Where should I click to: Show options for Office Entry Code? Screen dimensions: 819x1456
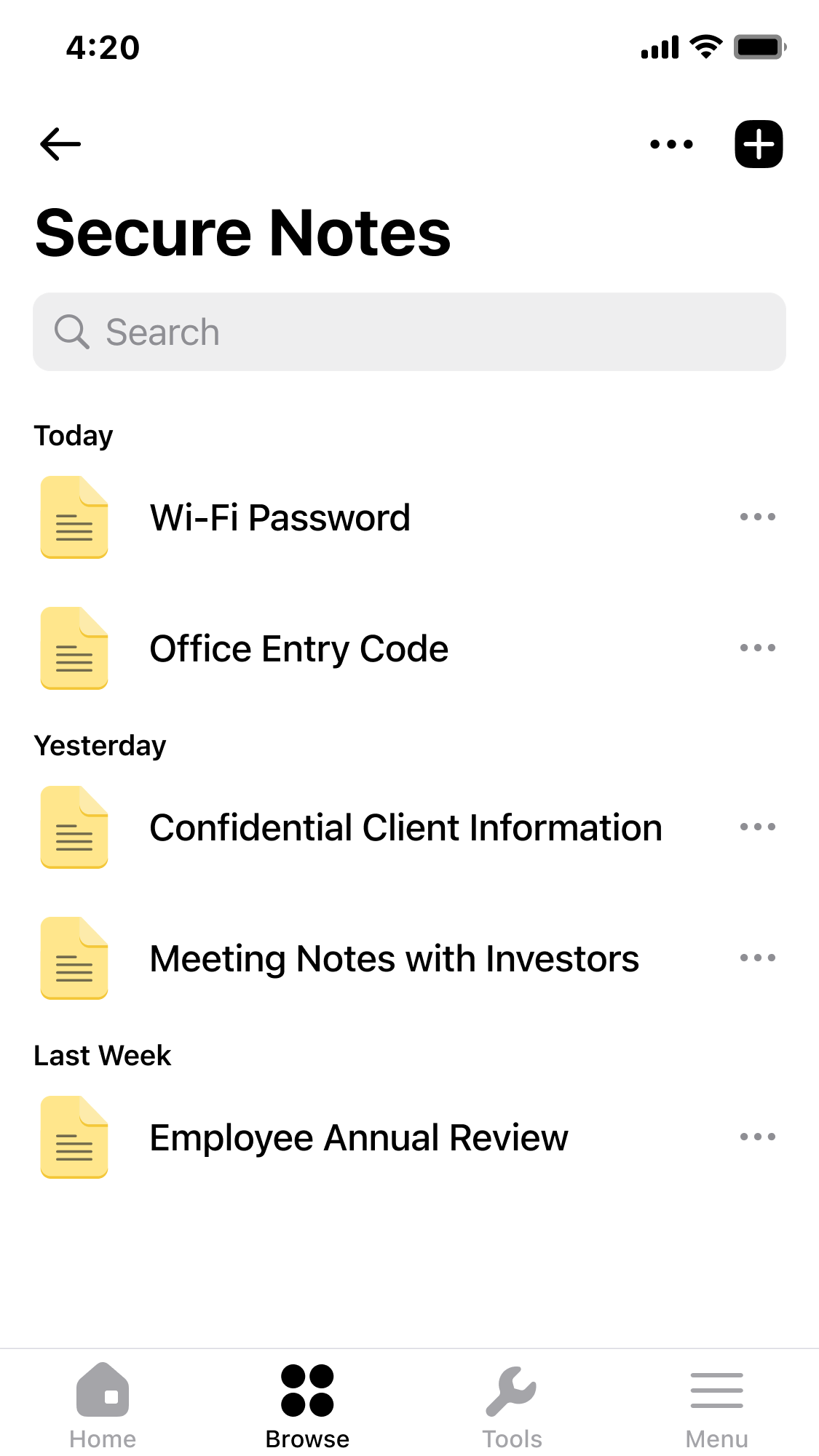758,648
